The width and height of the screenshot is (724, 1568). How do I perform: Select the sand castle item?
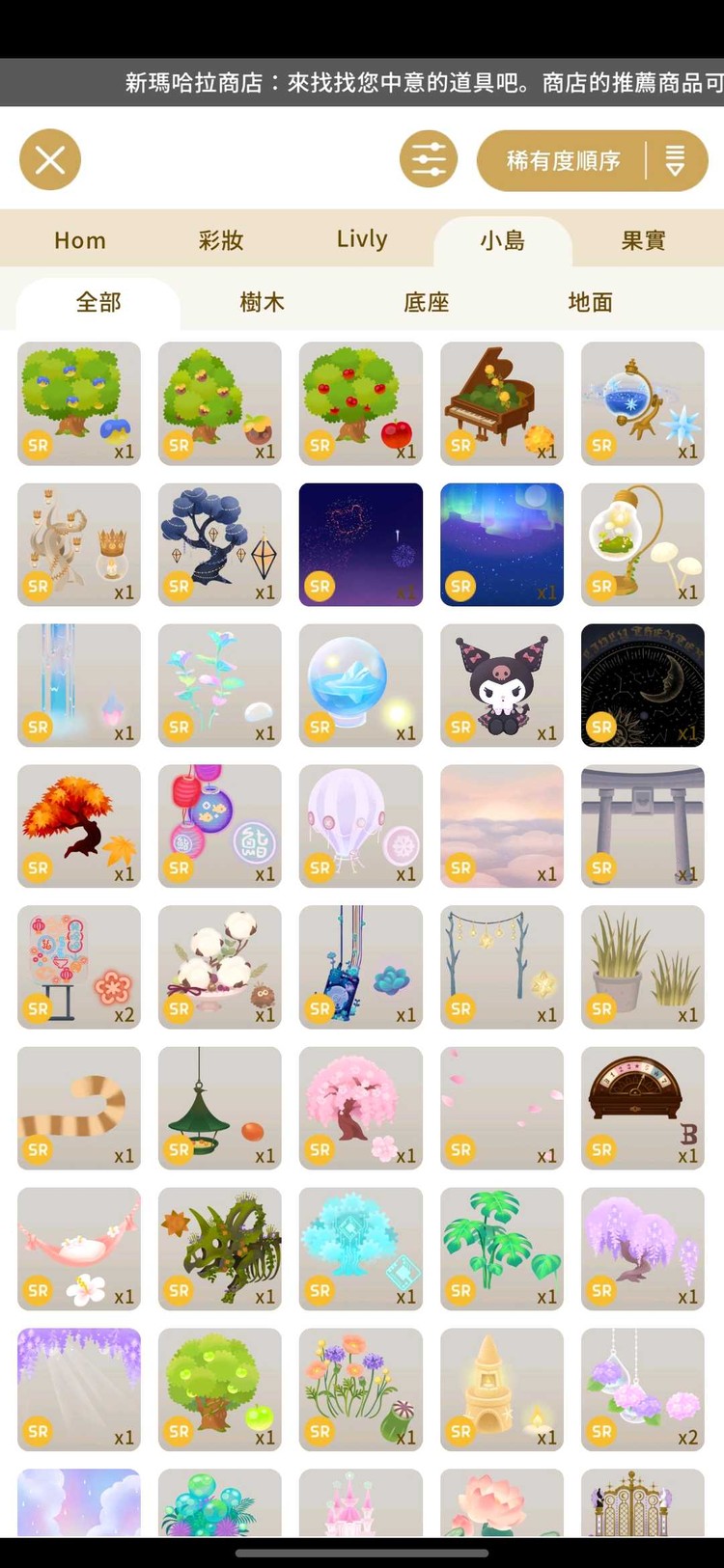tap(501, 1389)
